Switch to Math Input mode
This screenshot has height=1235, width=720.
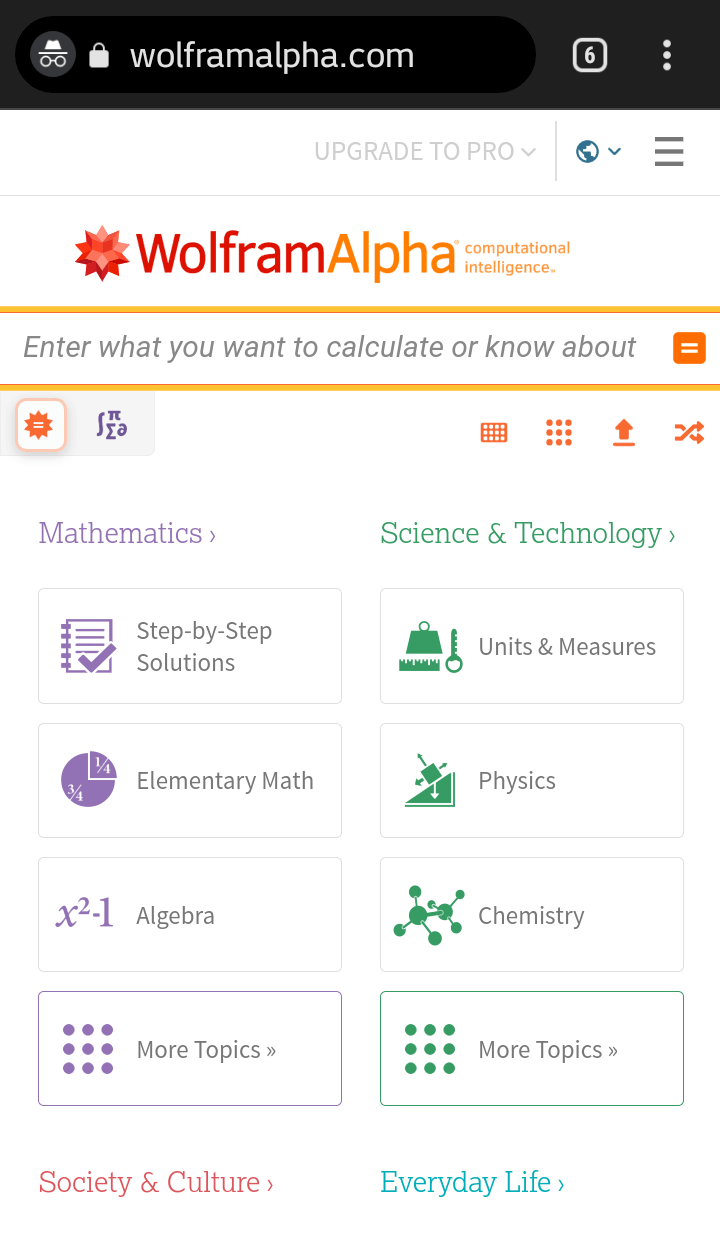112,425
